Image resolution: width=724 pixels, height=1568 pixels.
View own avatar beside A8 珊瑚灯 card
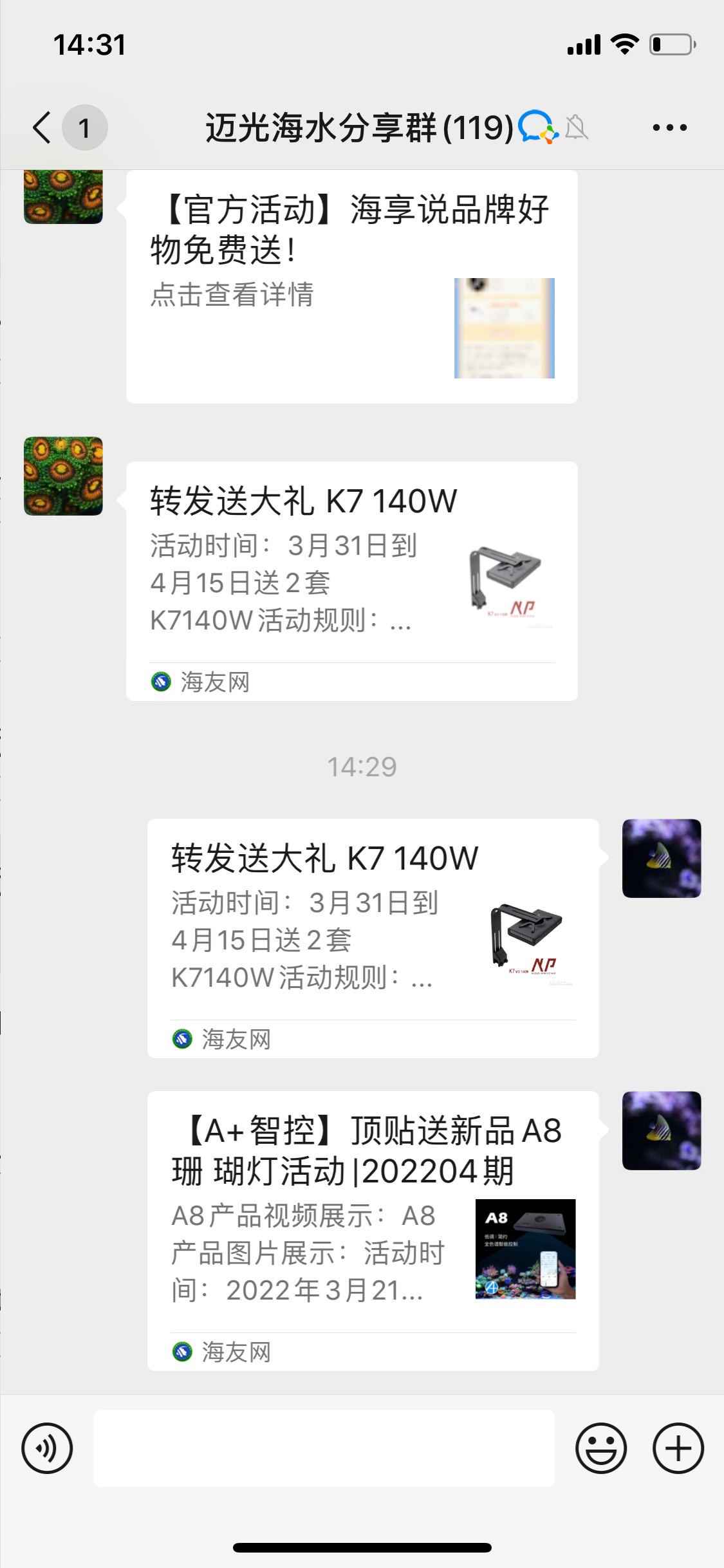tap(662, 1130)
